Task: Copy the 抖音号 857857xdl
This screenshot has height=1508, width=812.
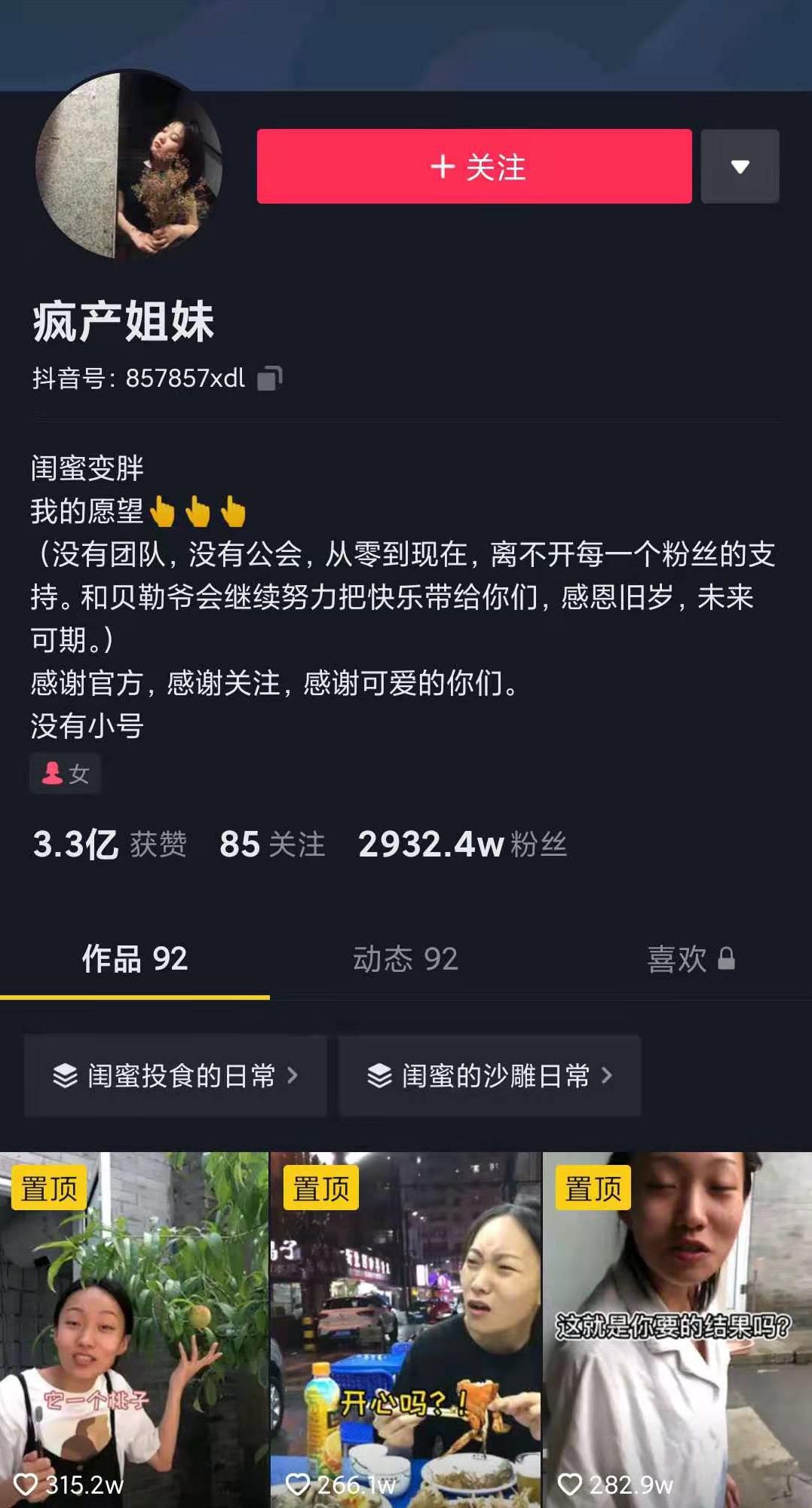Action: pos(269,379)
